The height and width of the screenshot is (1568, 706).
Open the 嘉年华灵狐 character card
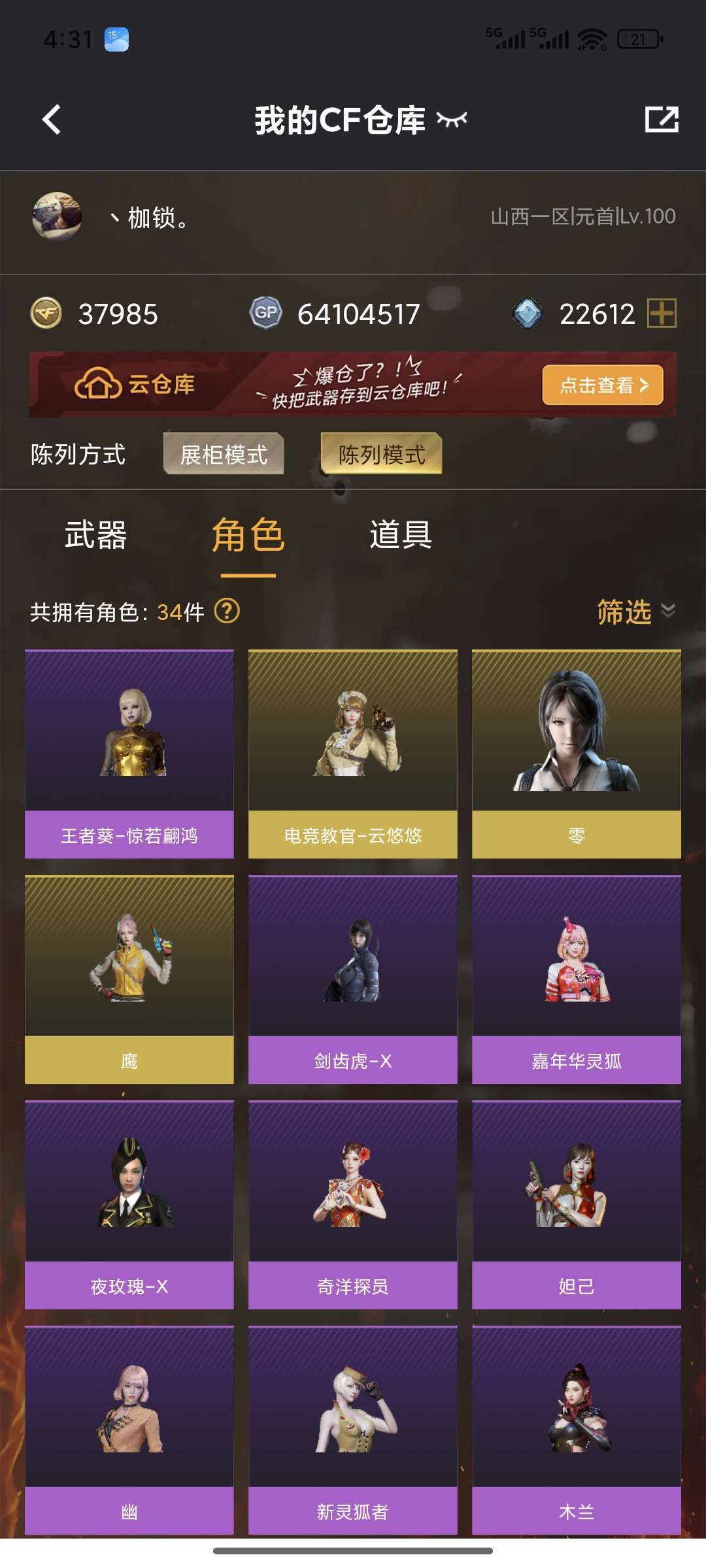577,979
